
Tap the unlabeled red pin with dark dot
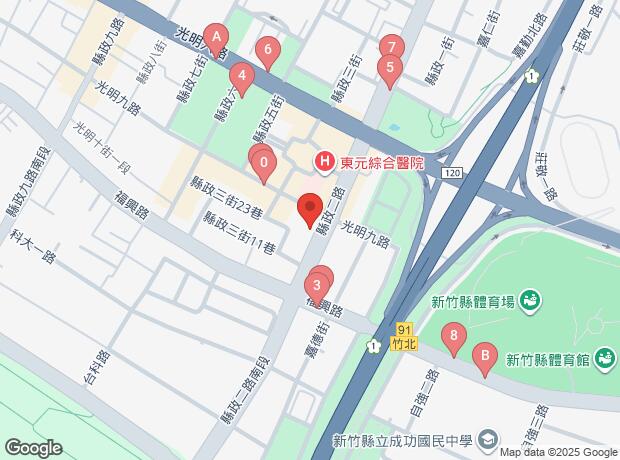(310, 207)
